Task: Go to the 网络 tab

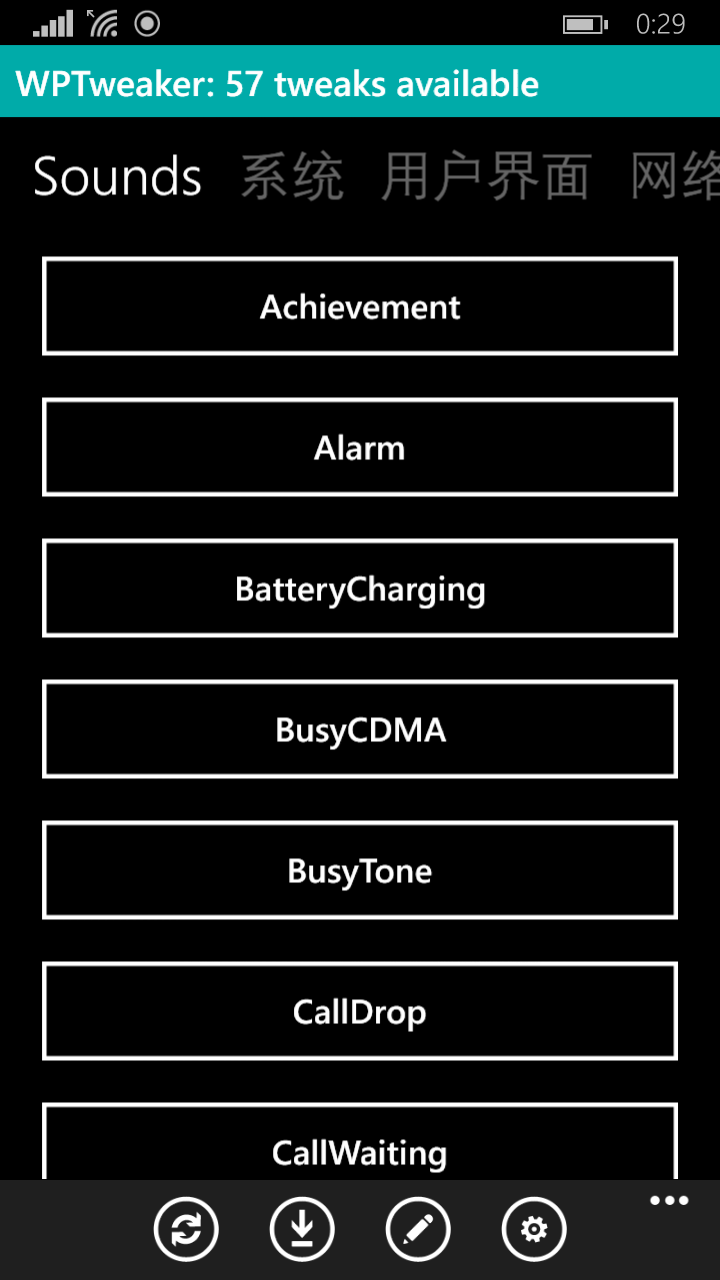Action: [x=676, y=178]
